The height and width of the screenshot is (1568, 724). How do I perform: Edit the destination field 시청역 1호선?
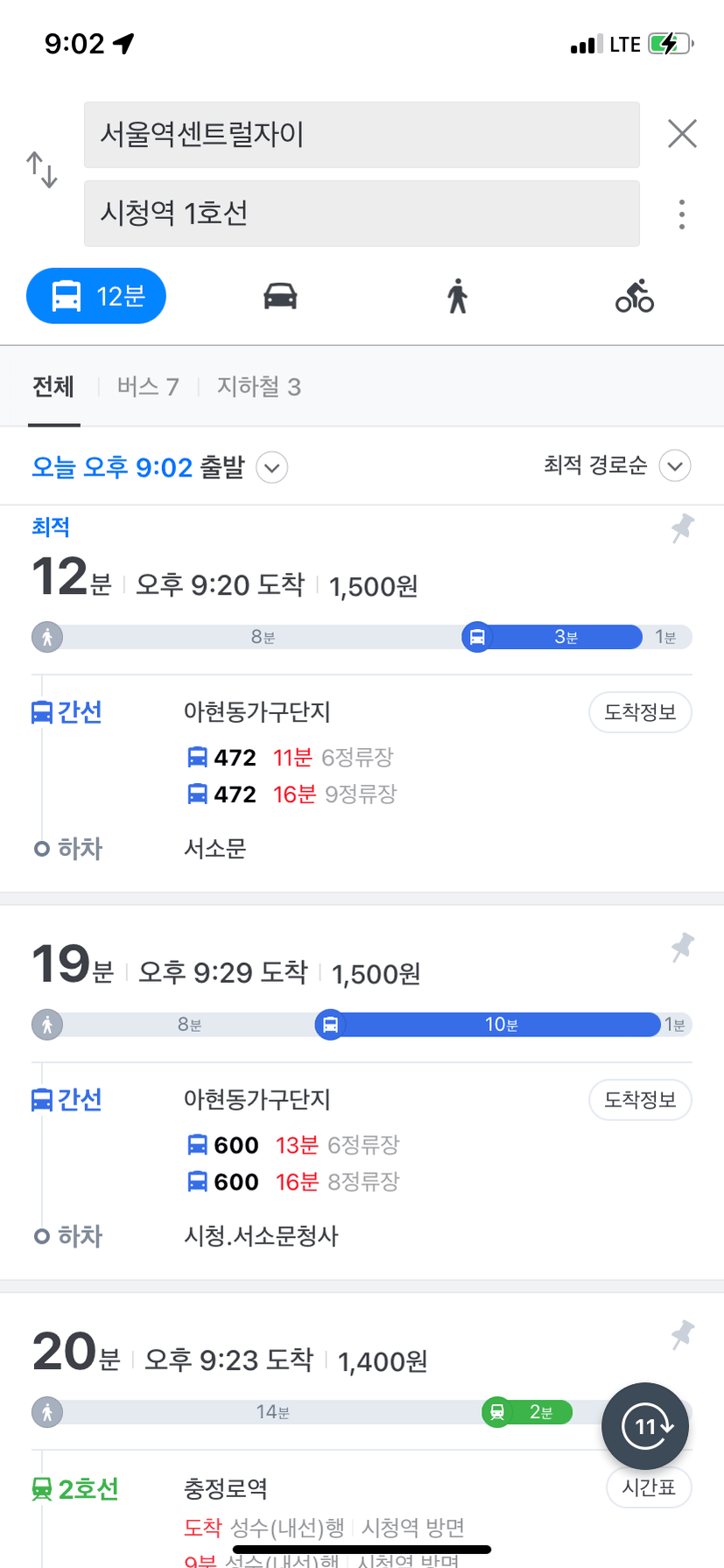coord(362,214)
